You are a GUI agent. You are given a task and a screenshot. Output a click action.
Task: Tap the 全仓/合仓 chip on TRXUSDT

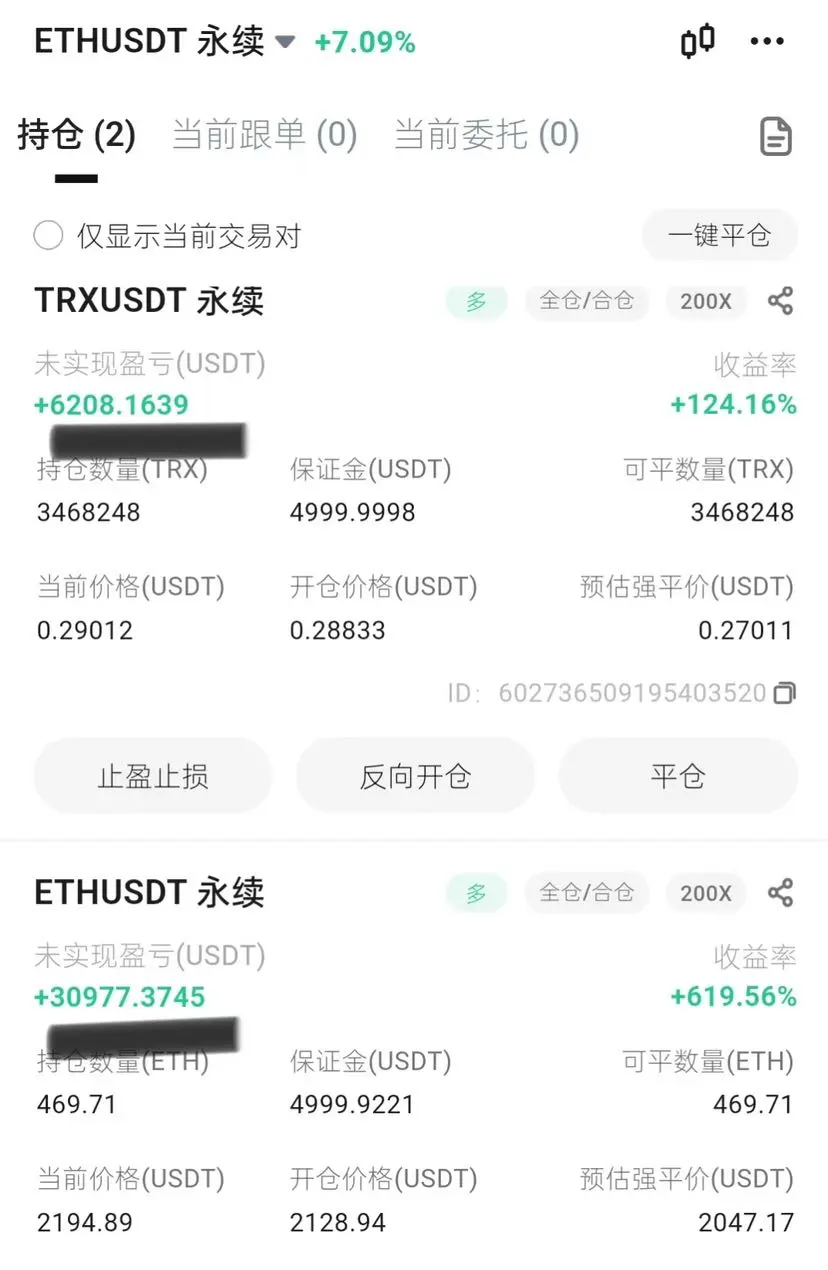pos(586,301)
